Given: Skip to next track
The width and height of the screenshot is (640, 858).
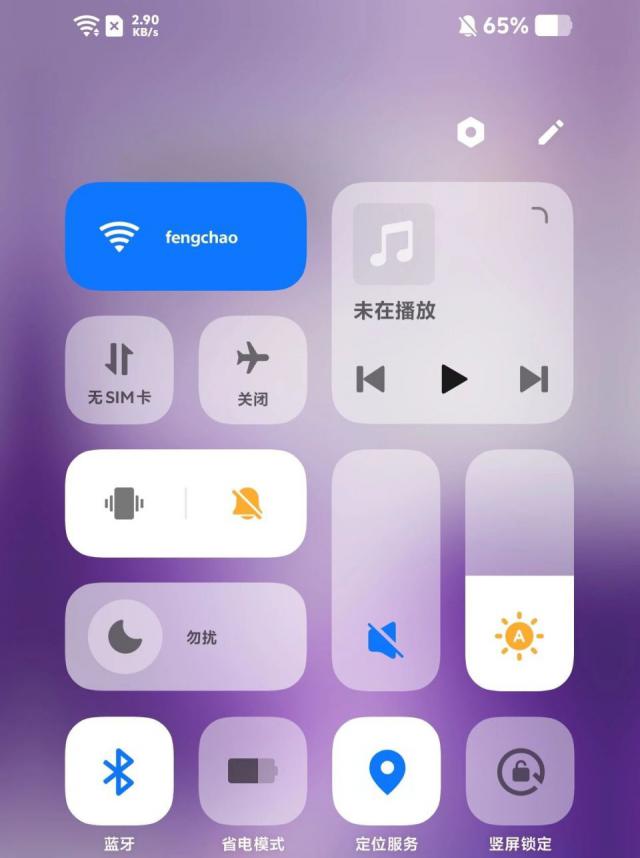Looking at the screenshot, I should [x=534, y=379].
